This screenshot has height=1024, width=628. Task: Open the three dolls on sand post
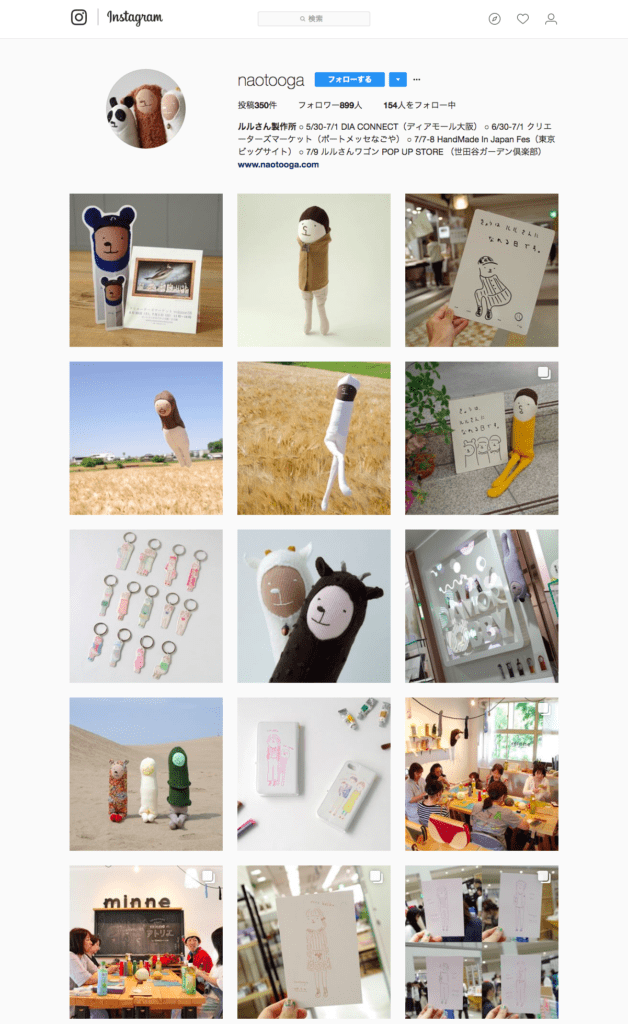146,774
